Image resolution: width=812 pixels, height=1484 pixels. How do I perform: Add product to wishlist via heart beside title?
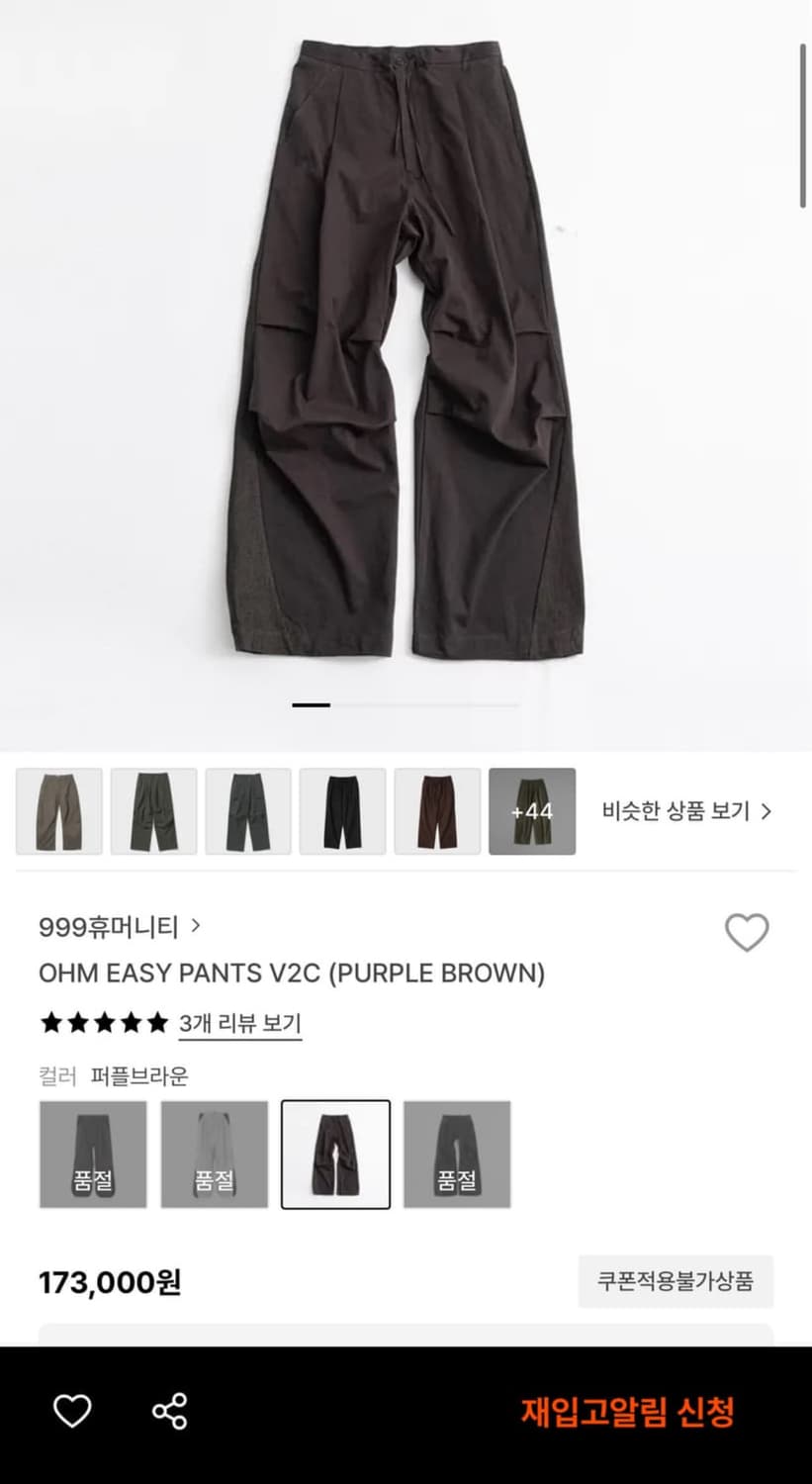pyautogui.click(x=746, y=932)
